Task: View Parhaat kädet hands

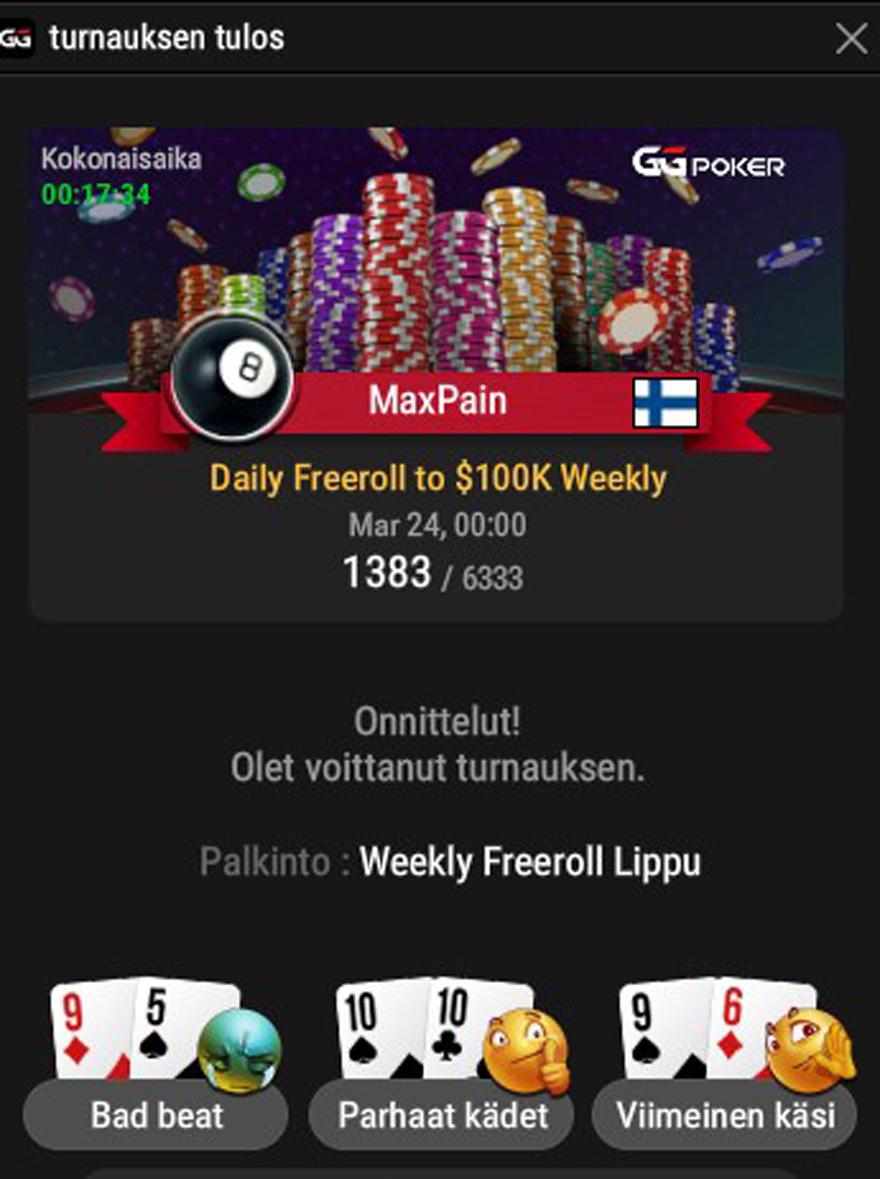Action: coord(441,1115)
